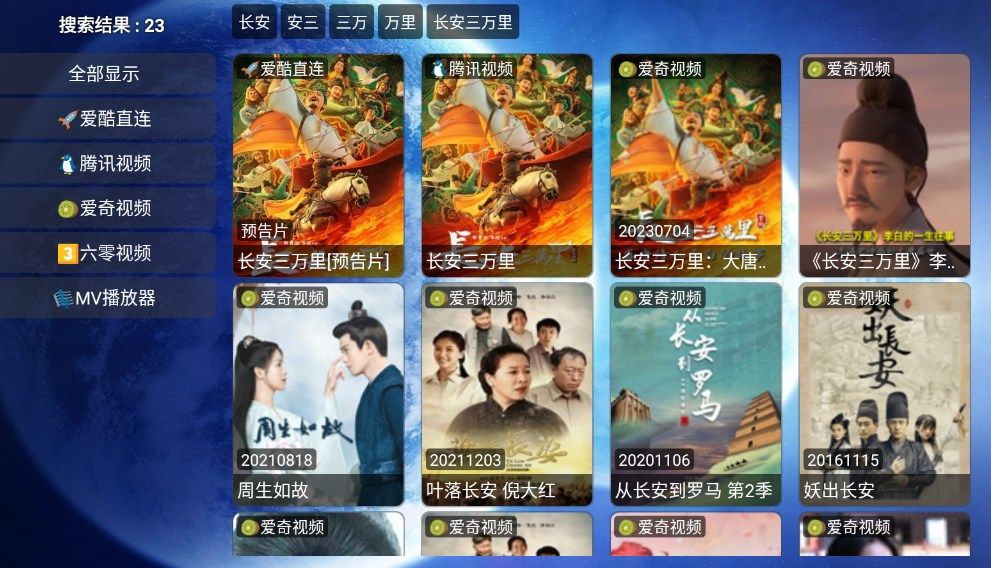991x568 pixels.
Task: Filter results by 腾讯视频
Action: (104, 164)
